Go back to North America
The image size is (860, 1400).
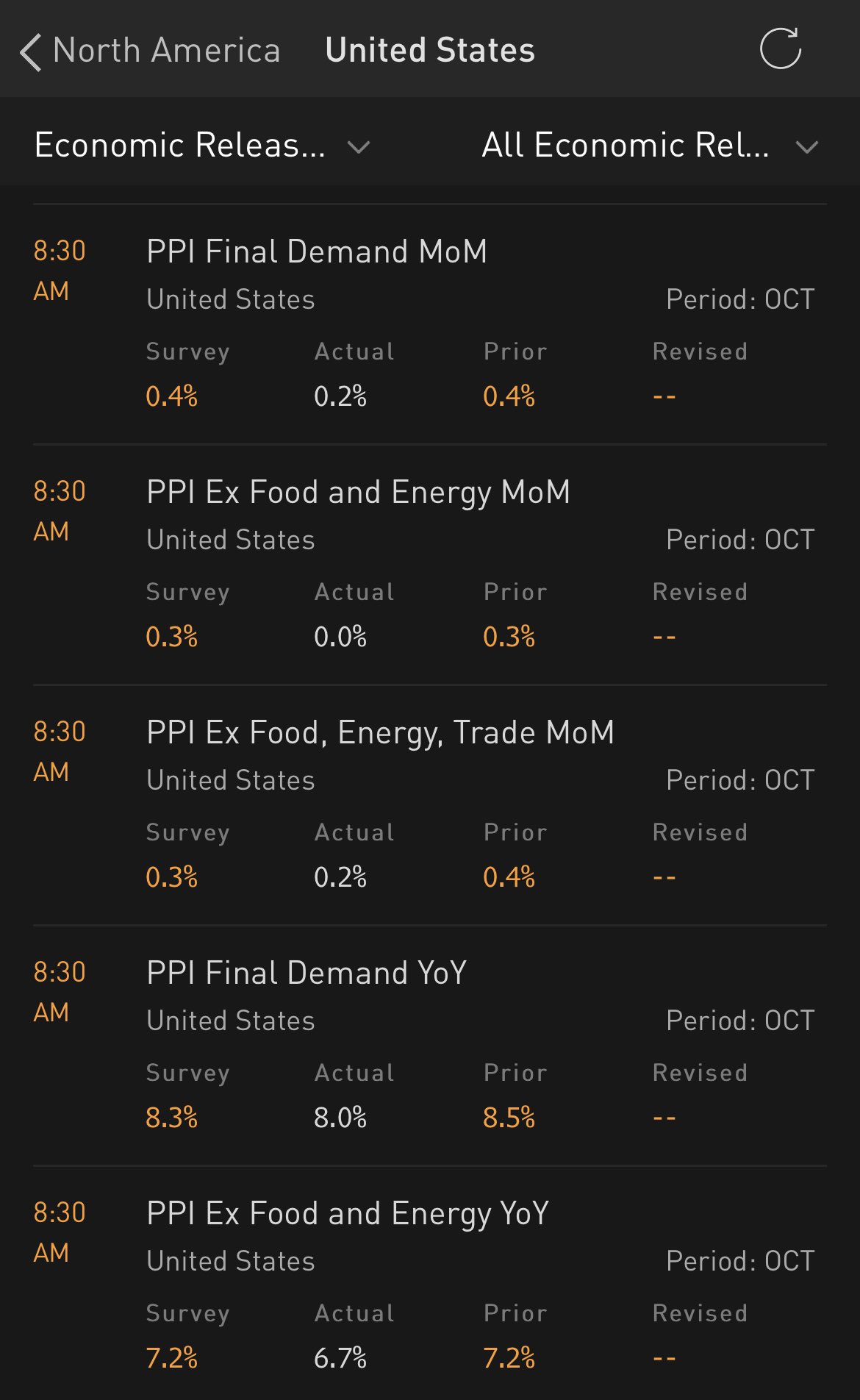pos(151,51)
